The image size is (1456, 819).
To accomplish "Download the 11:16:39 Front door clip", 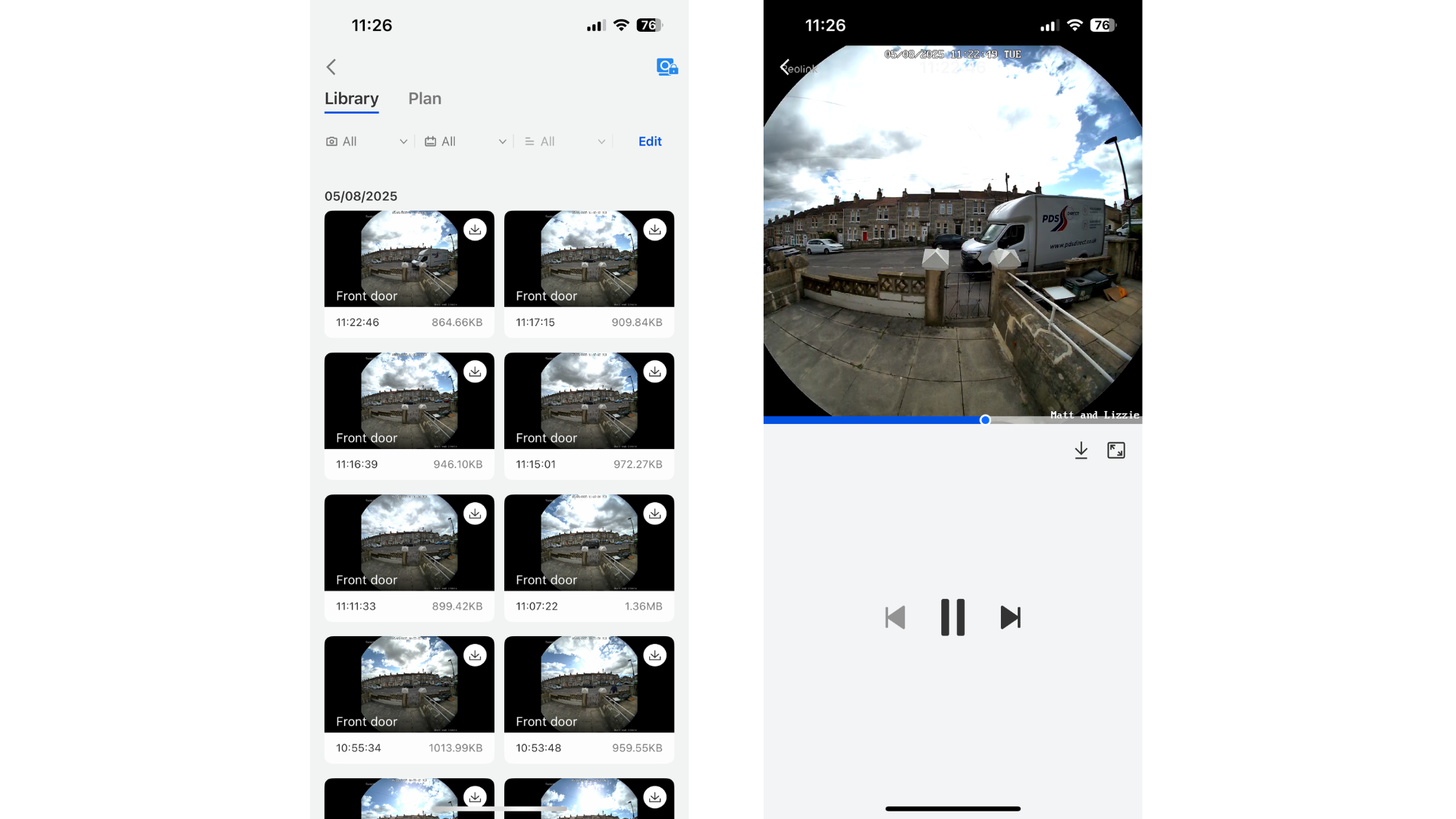I will click(x=475, y=372).
